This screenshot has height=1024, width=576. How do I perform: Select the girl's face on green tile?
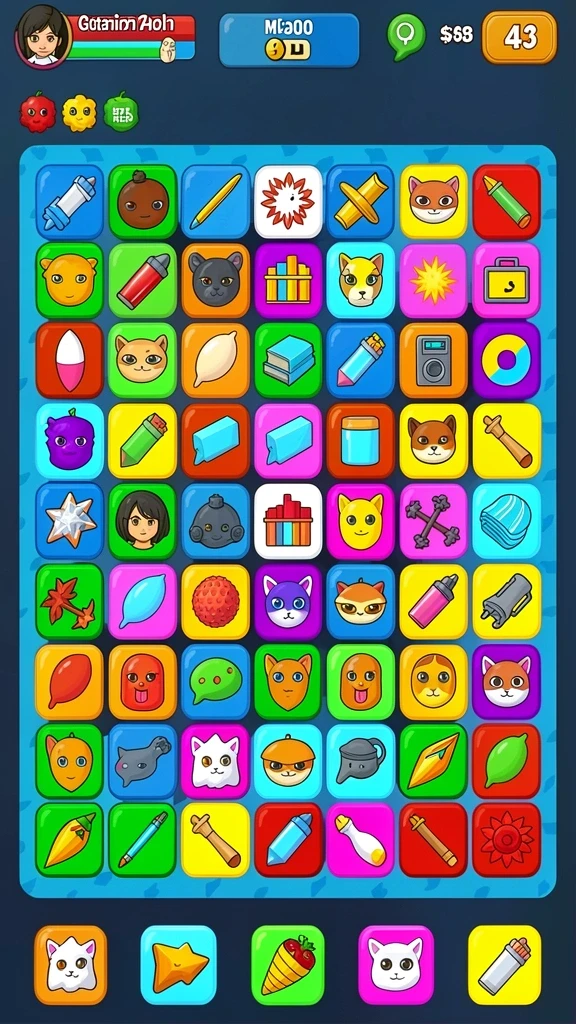[142, 521]
